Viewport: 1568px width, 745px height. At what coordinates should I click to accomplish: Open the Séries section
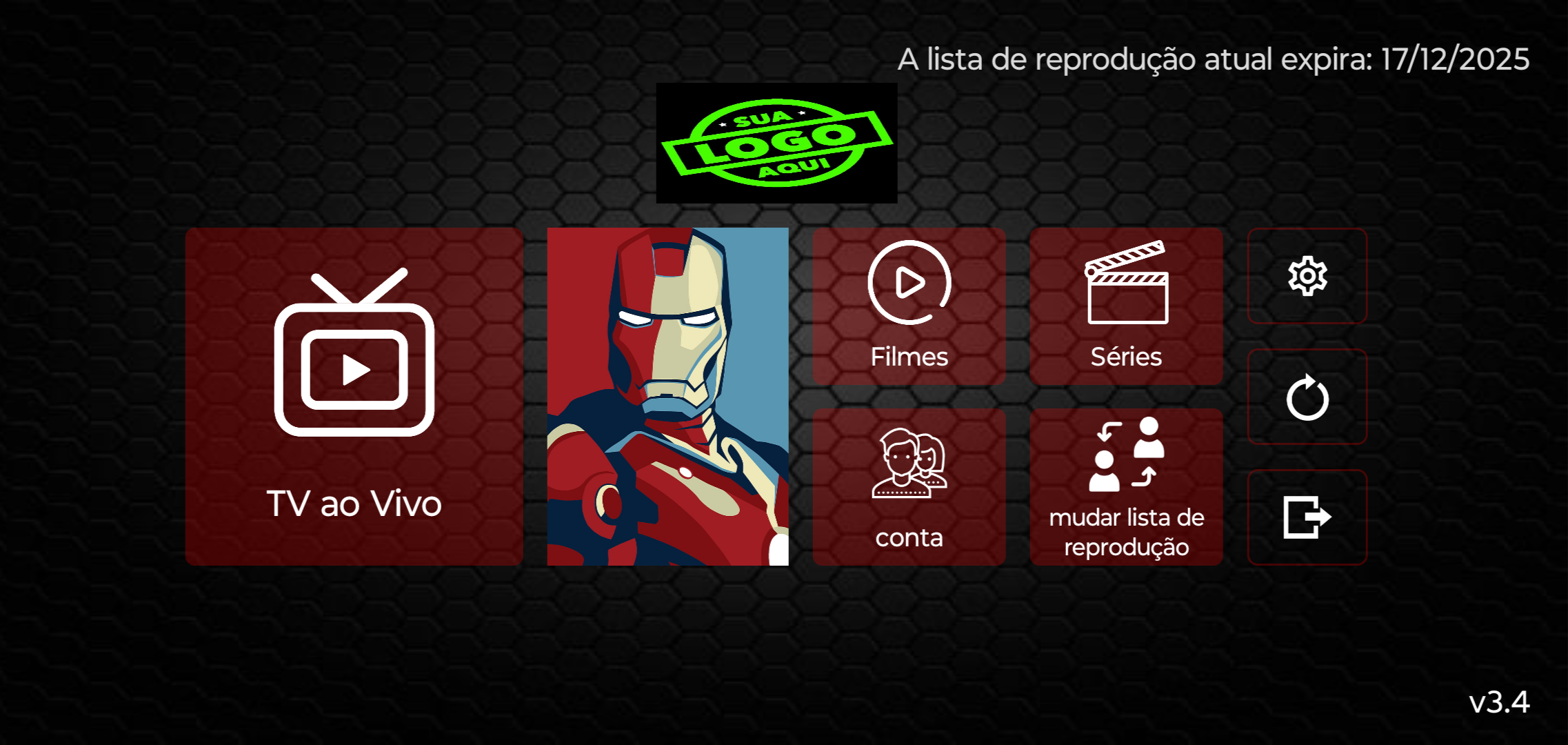coord(1126,306)
